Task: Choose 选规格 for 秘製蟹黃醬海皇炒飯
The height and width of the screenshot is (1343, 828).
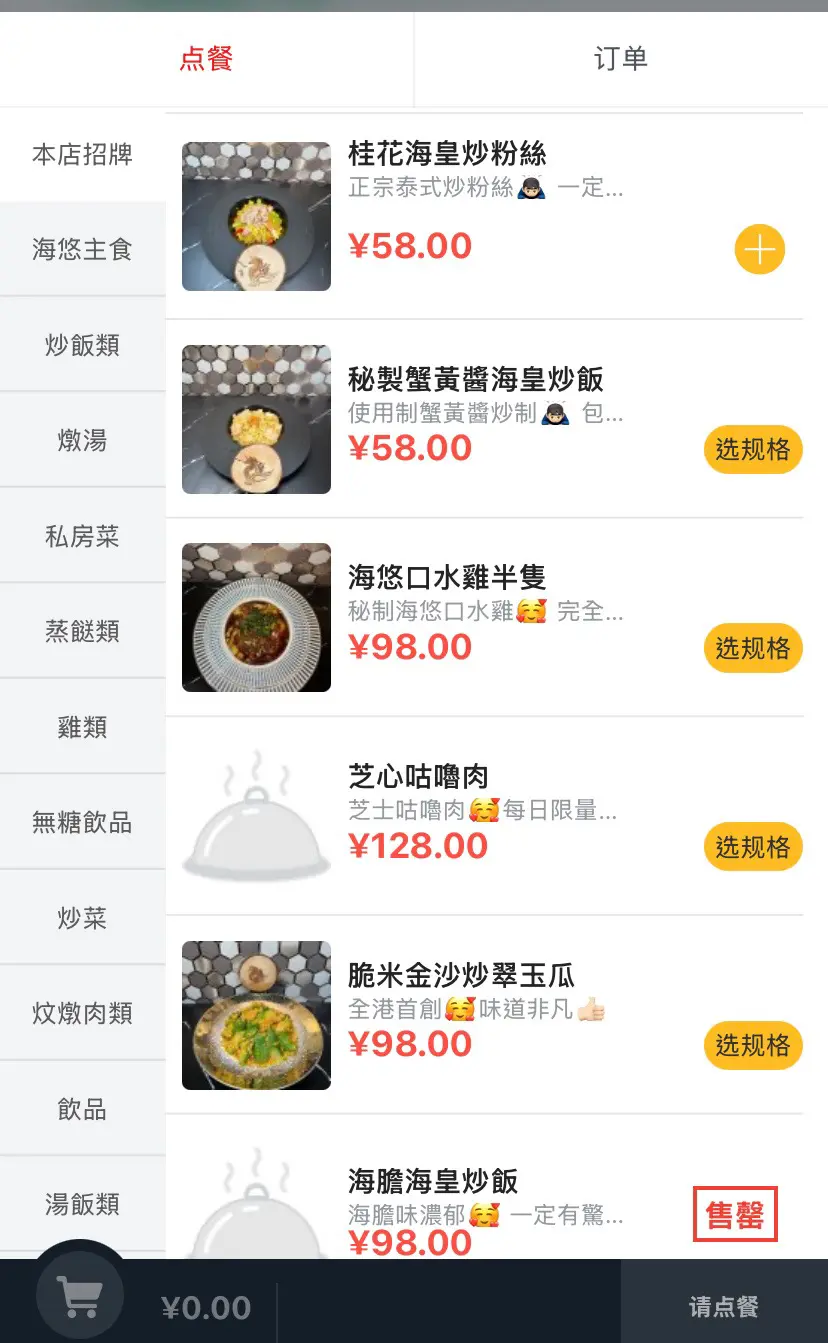Action: (753, 450)
